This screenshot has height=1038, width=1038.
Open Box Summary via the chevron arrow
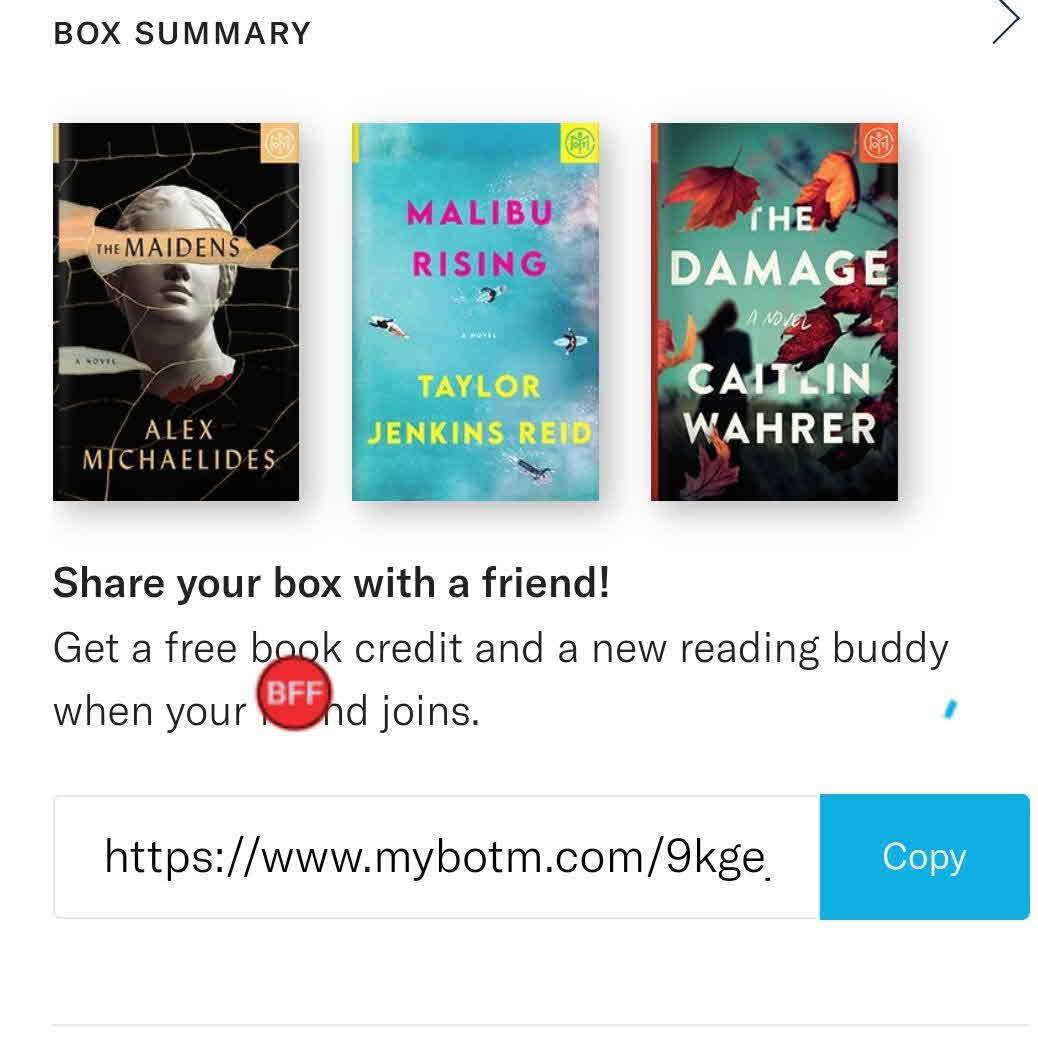[x=1005, y=22]
